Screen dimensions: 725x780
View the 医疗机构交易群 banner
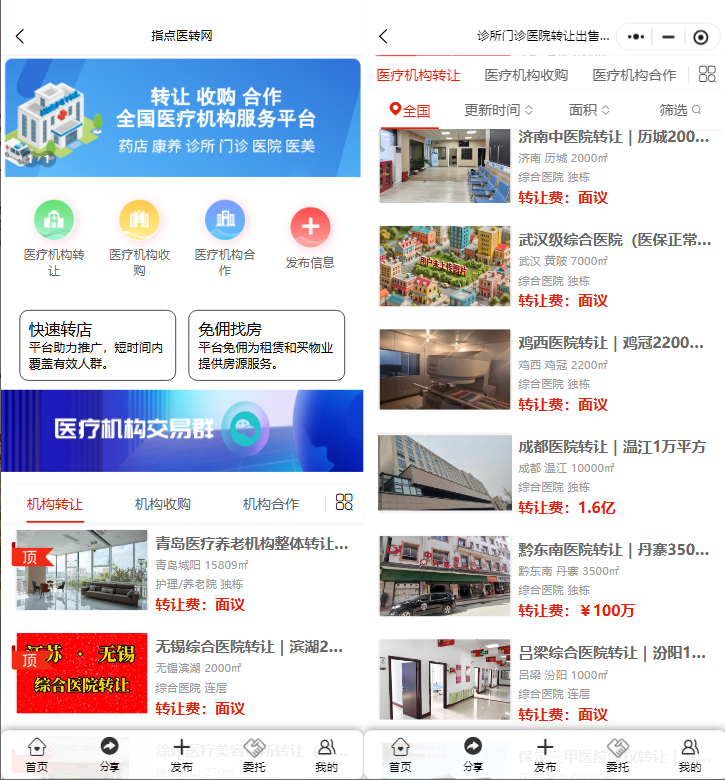[x=182, y=430]
